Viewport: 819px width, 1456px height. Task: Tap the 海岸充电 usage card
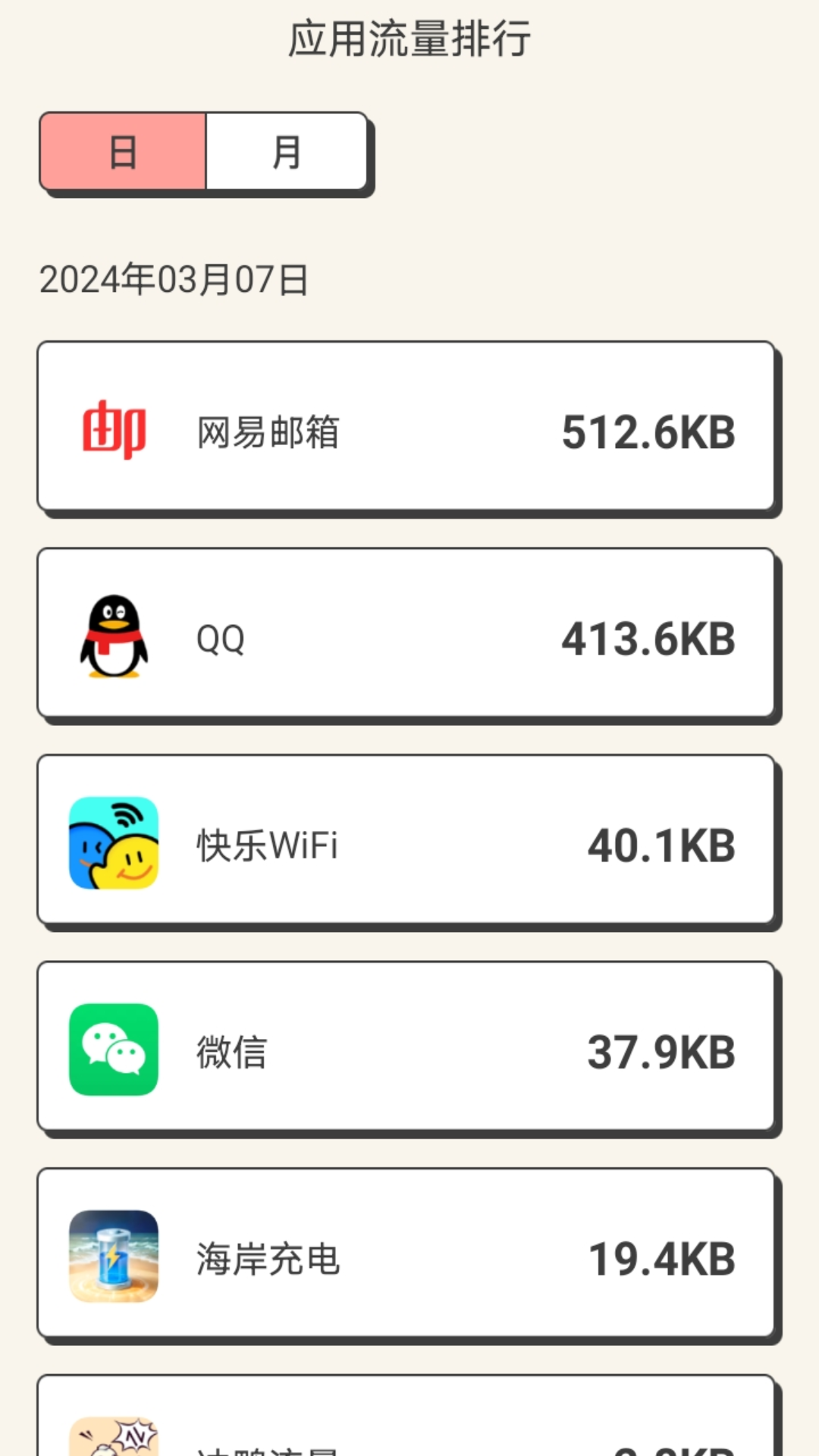(x=406, y=1254)
